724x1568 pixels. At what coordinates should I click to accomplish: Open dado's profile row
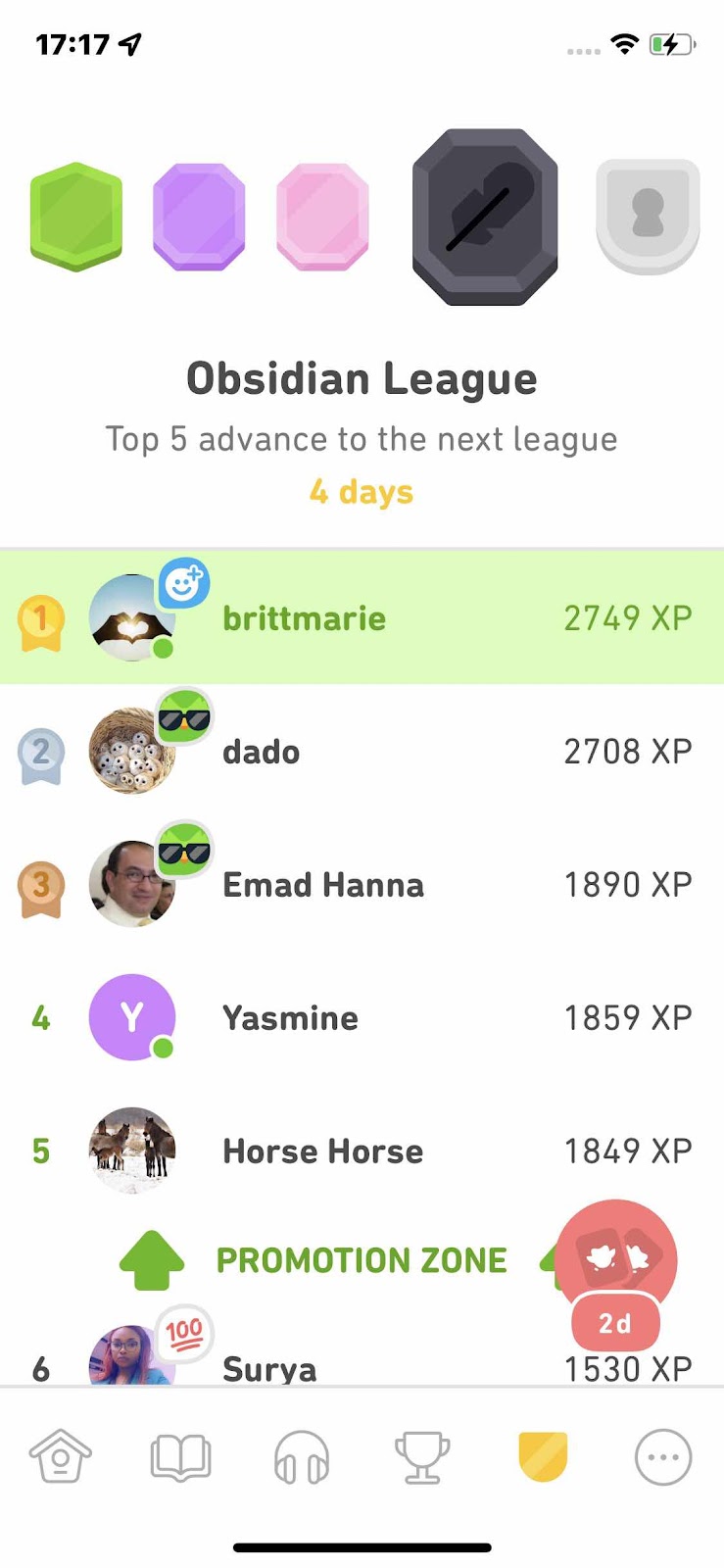[262, 752]
